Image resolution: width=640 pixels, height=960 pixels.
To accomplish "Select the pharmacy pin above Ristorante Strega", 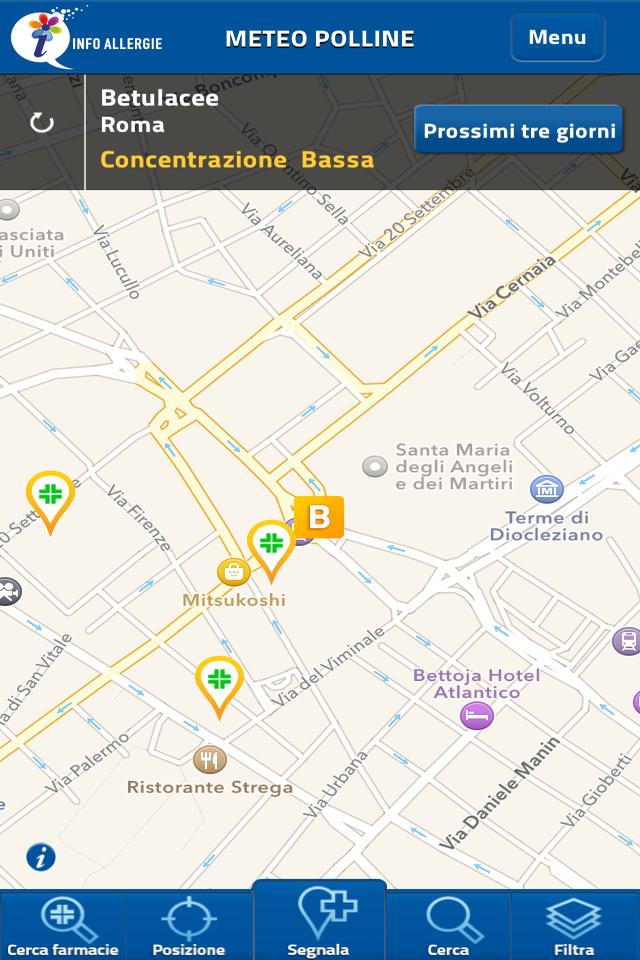I will point(219,682).
